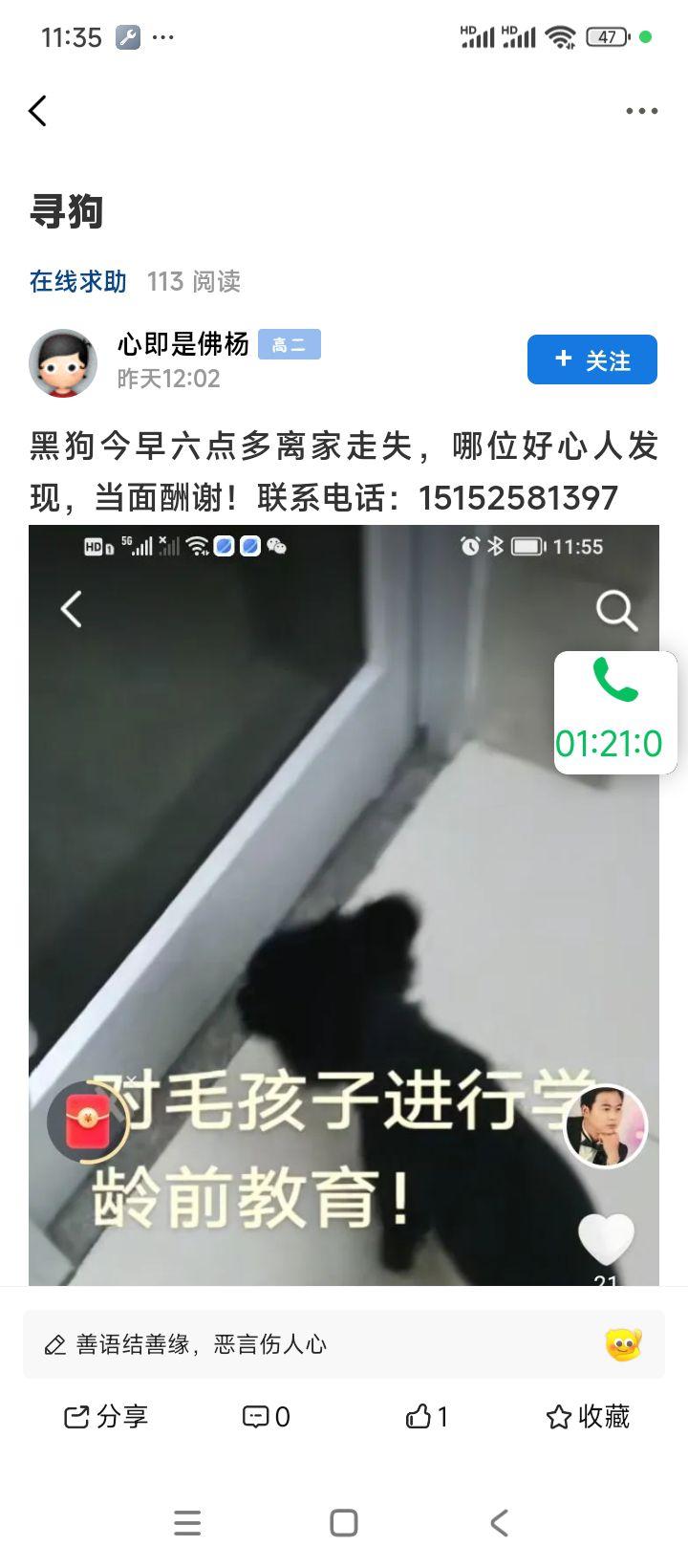688x1568 pixels.
Task: Open recent apps from navigation bar
Action: coord(187,1523)
